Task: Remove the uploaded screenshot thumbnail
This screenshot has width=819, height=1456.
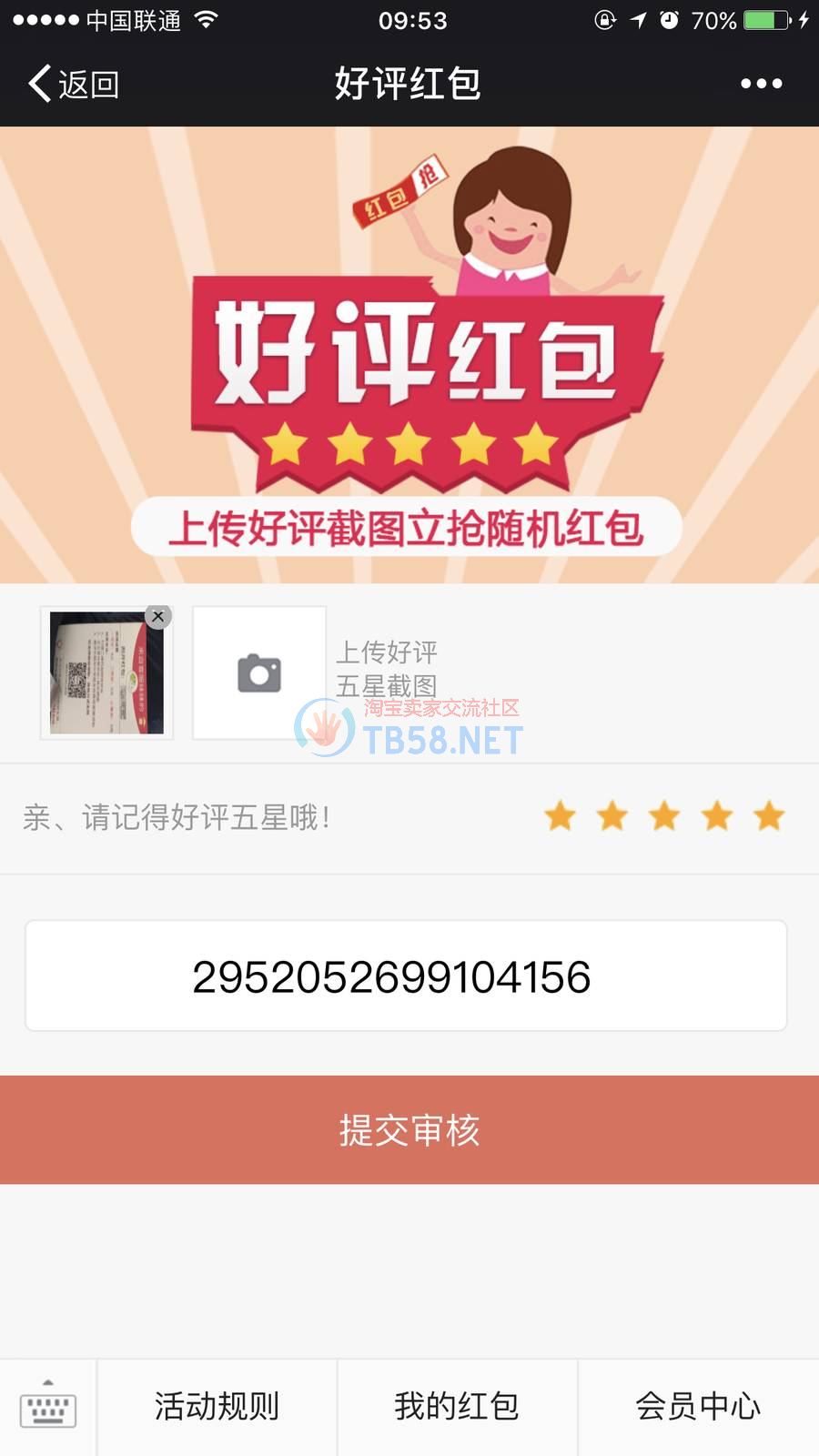Action: [158, 617]
